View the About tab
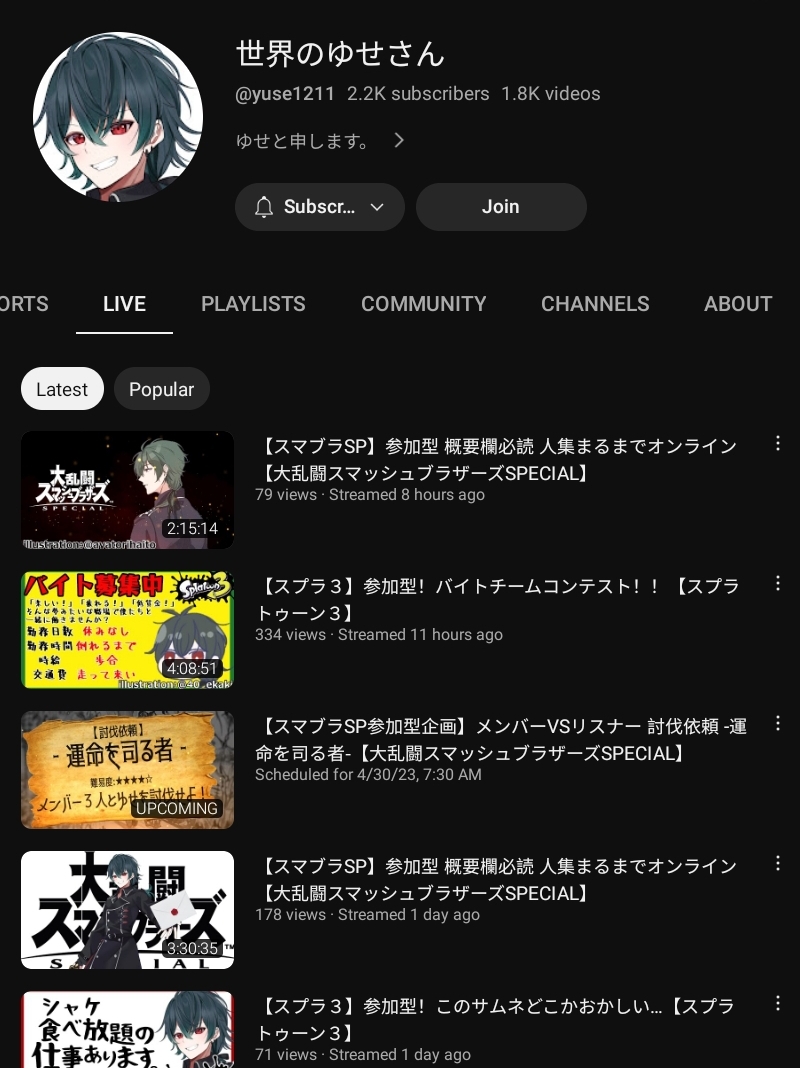Image resolution: width=800 pixels, height=1068 pixels. tap(737, 304)
